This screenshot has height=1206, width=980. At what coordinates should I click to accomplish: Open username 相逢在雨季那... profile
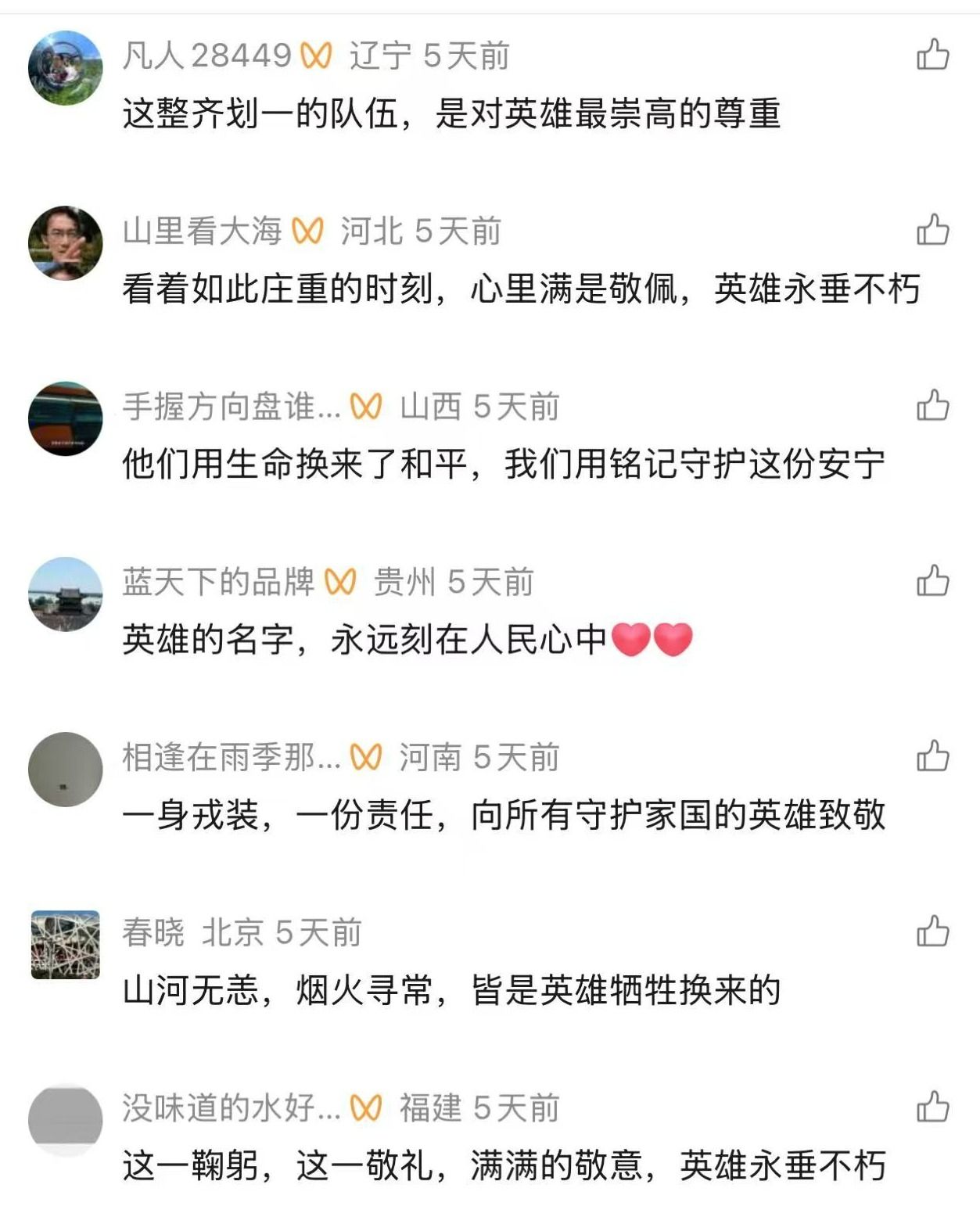pos(231,757)
